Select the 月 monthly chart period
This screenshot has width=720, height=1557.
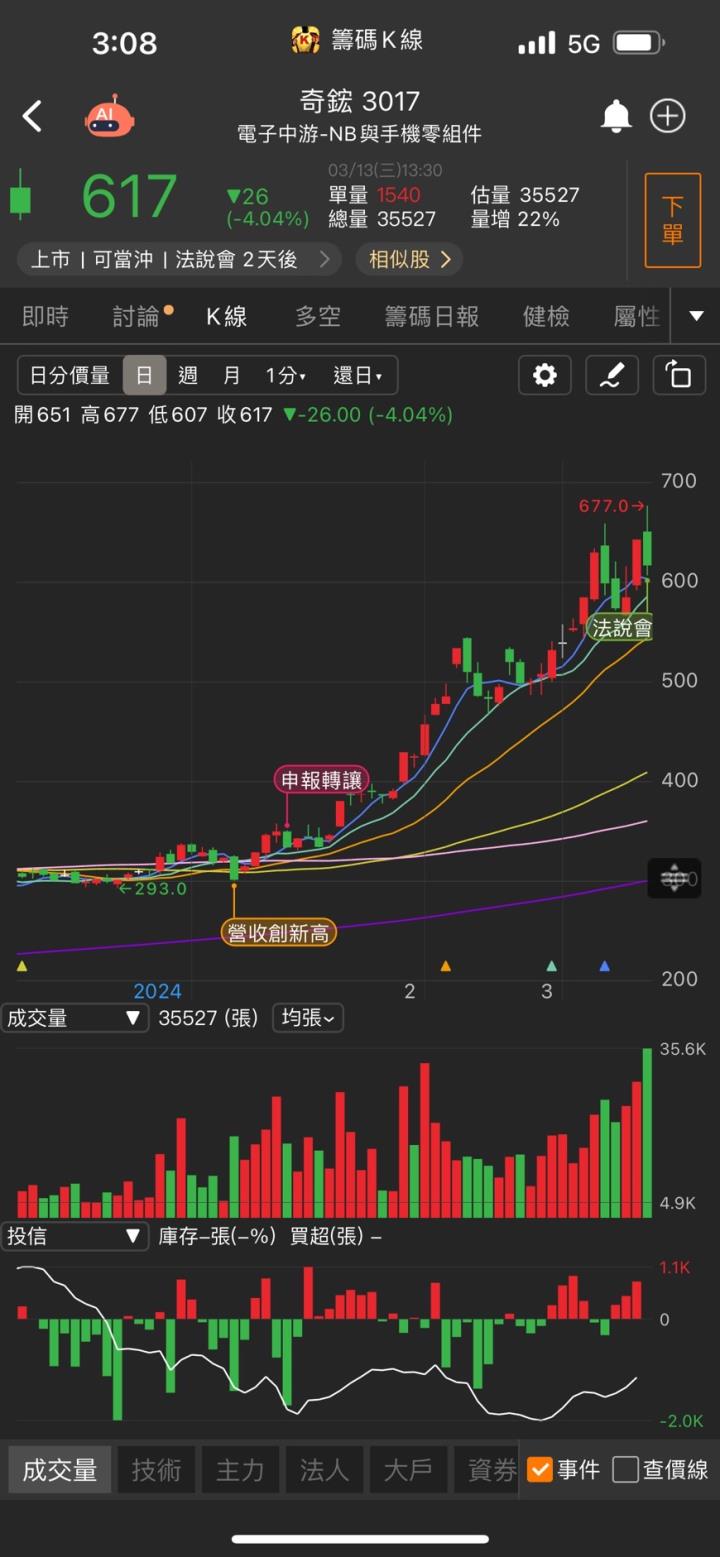click(232, 376)
